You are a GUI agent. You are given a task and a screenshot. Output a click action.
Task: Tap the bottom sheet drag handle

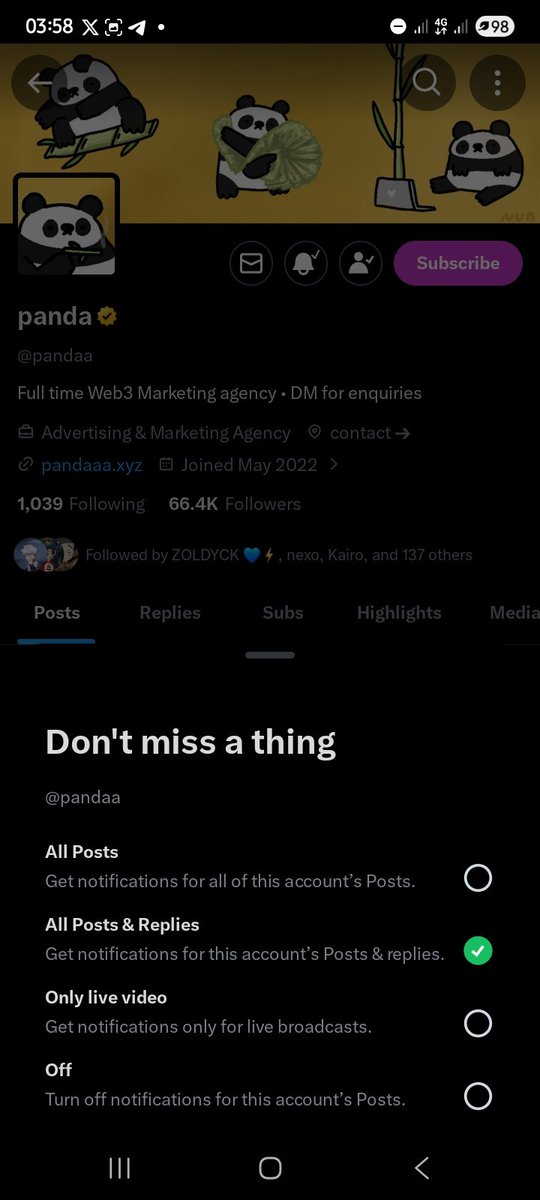270,655
